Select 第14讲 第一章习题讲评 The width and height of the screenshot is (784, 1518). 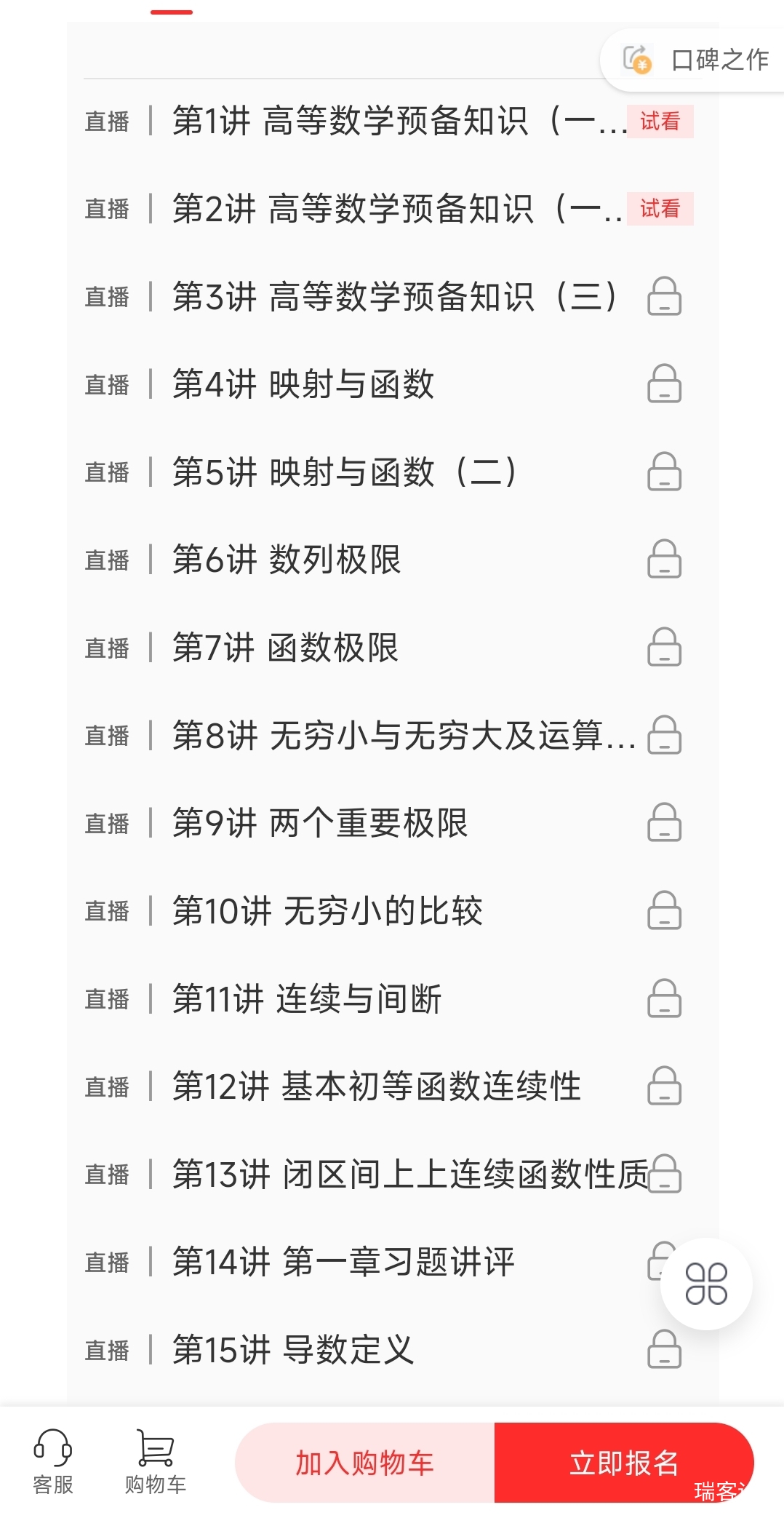pyautogui.click(x=343, y=1262)
